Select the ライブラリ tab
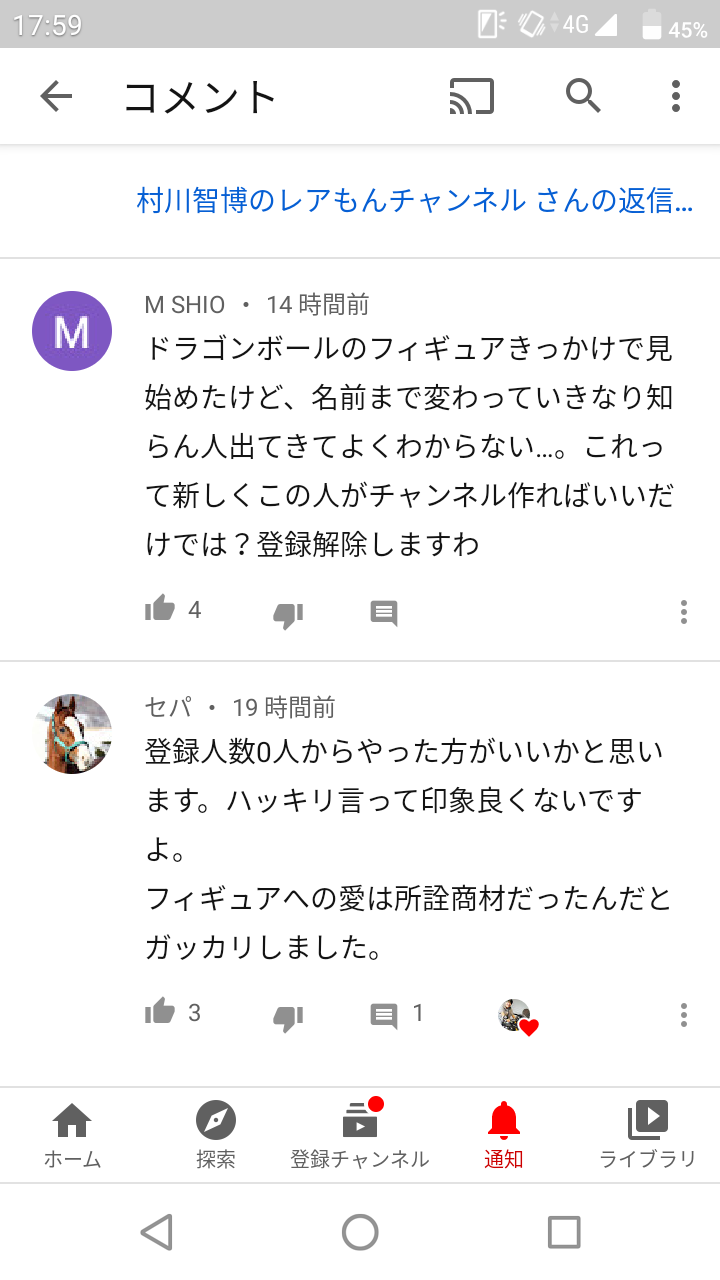Image resolution: width=720 pixels, height=1280 pixels. coord(648,1135)
